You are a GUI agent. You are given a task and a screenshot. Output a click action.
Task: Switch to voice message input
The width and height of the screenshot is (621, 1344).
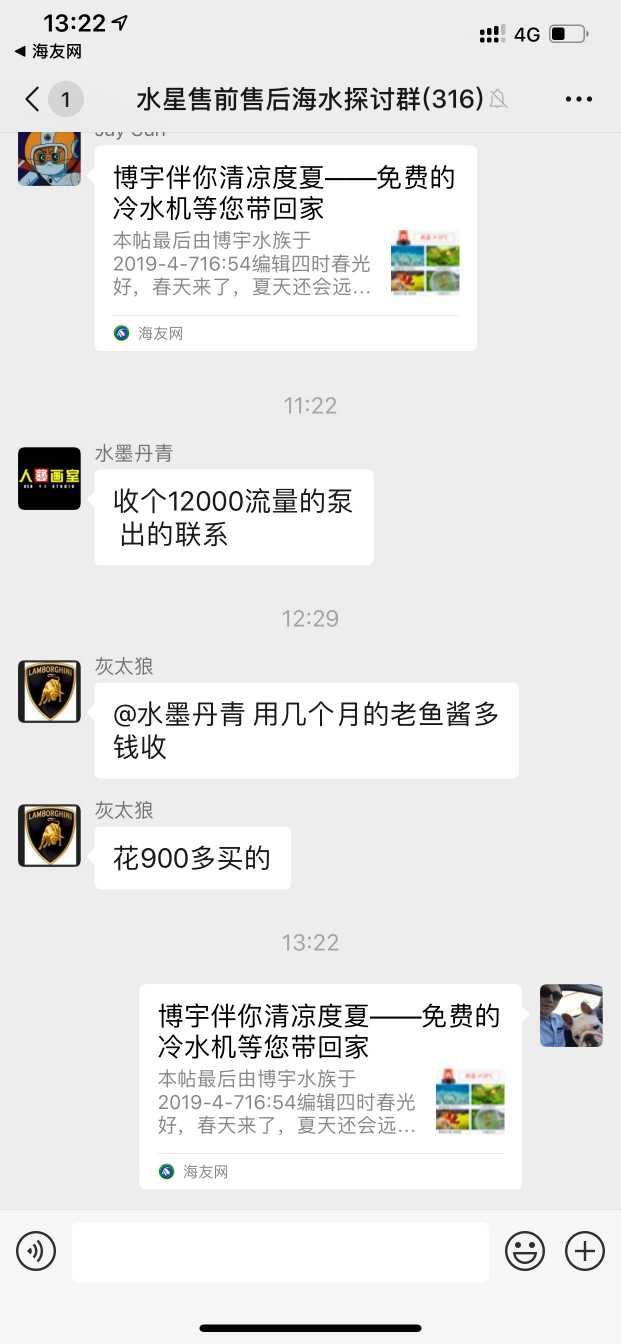[x=36, y=1250]
